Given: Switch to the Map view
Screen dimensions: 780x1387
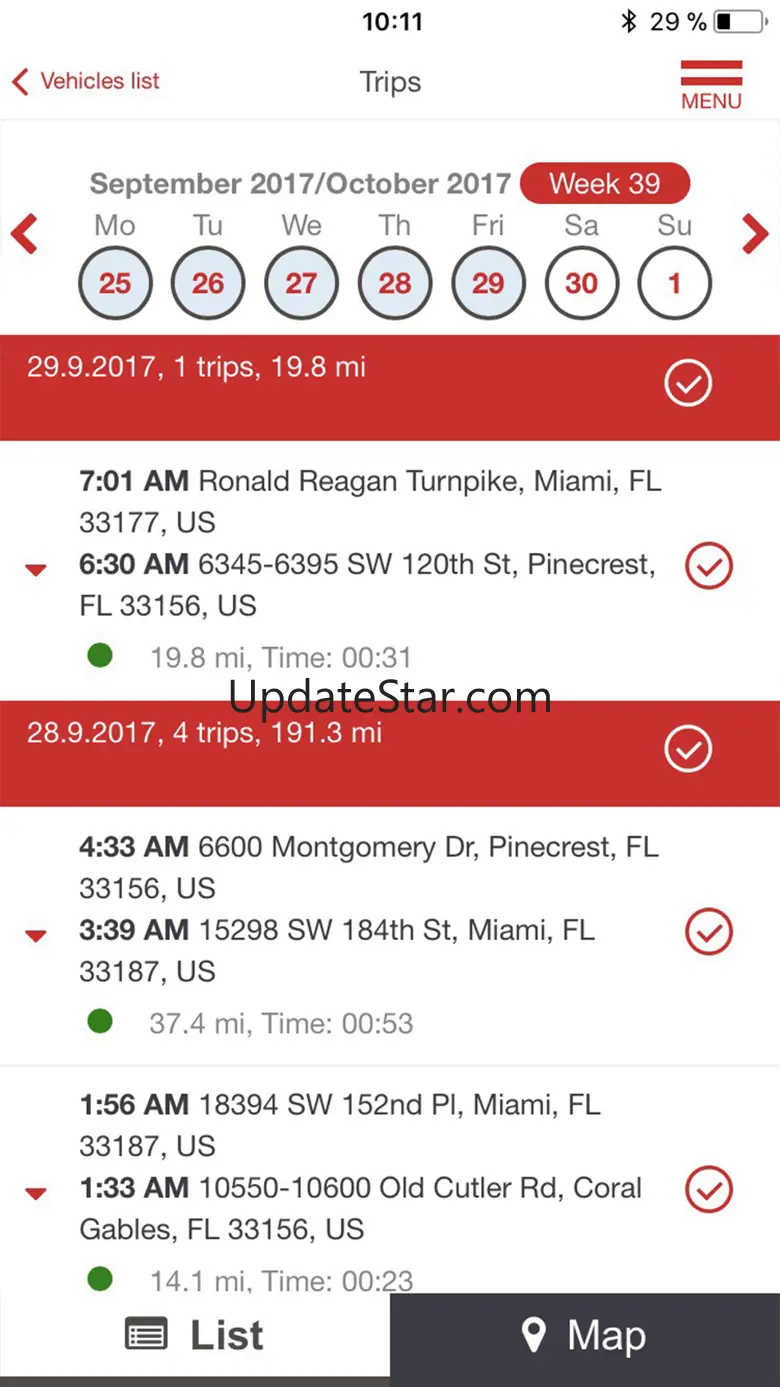Looking at the screenshot, I should pyautogui.click(x=585, y=1335).
